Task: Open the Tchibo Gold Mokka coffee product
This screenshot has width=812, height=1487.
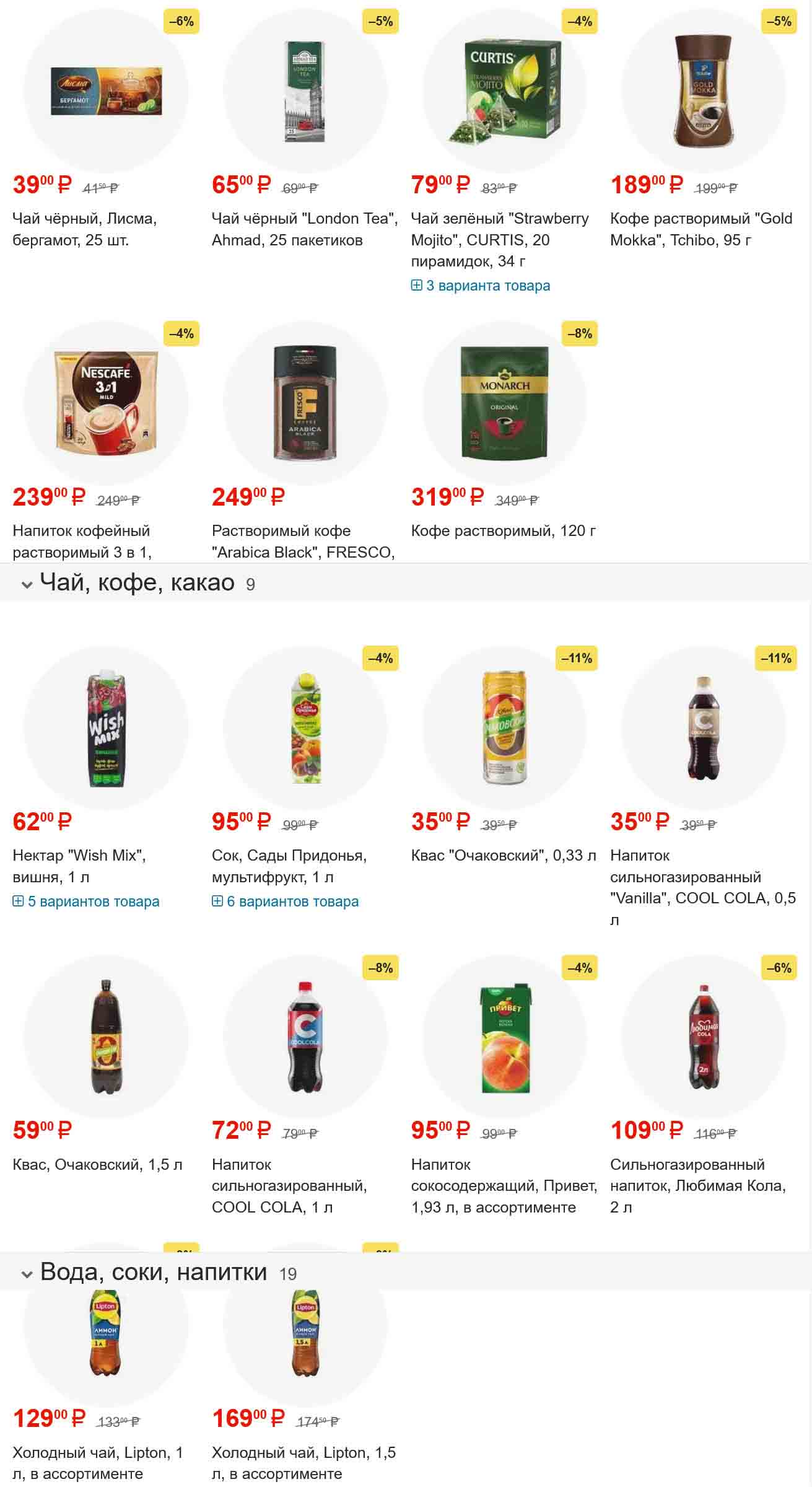Action: [x=701, y=229]
